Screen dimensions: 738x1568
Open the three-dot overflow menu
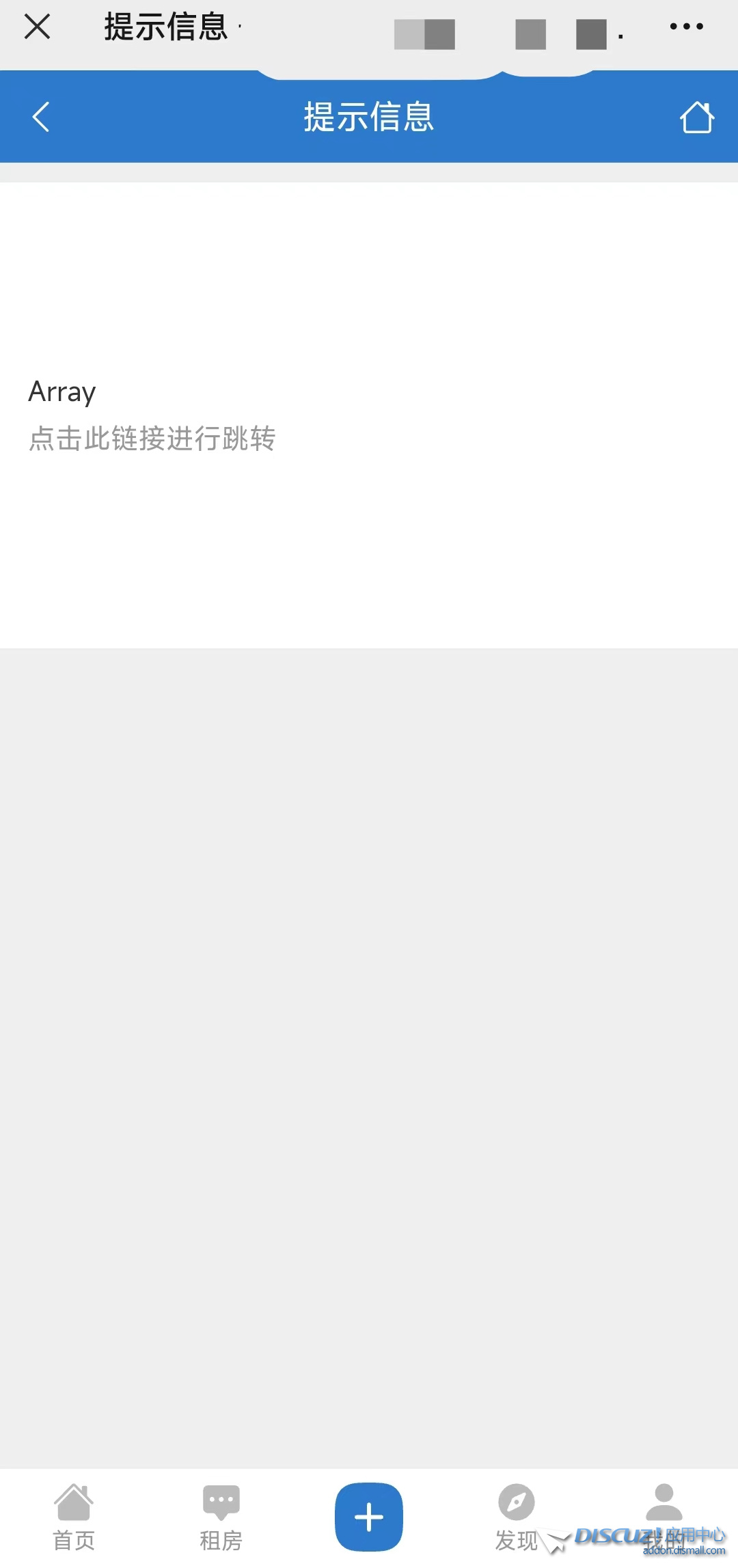tap(686, 27)
